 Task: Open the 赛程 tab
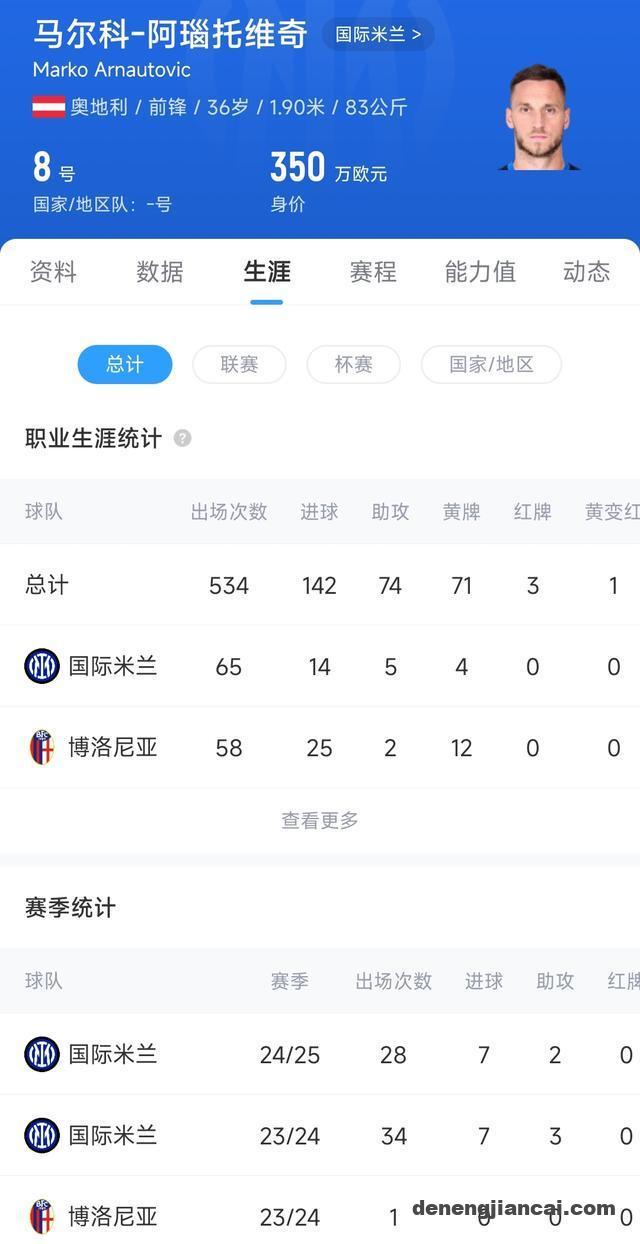click(x=373, y=272)
